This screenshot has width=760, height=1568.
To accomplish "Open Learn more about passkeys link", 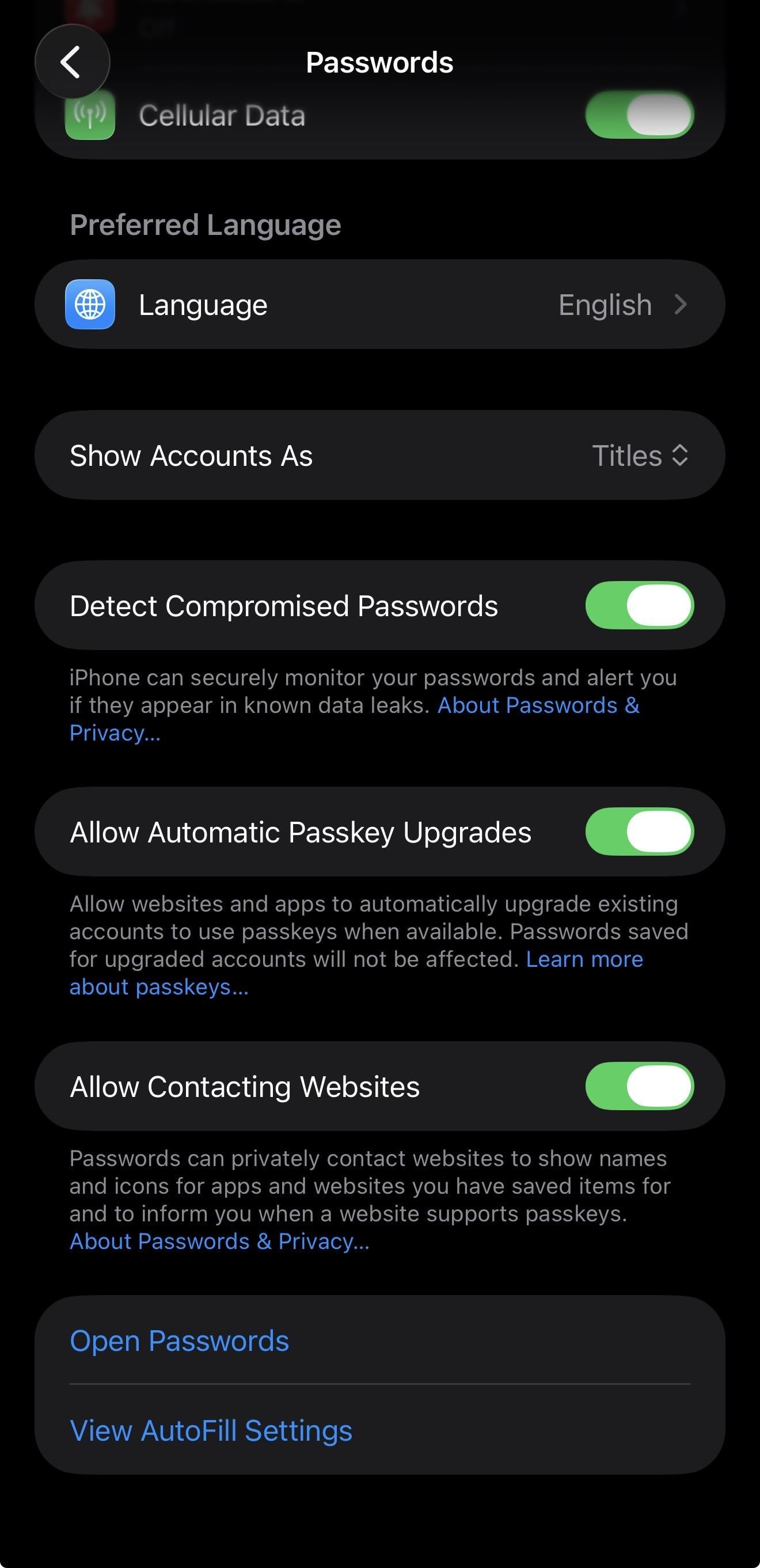I will 584,959.
